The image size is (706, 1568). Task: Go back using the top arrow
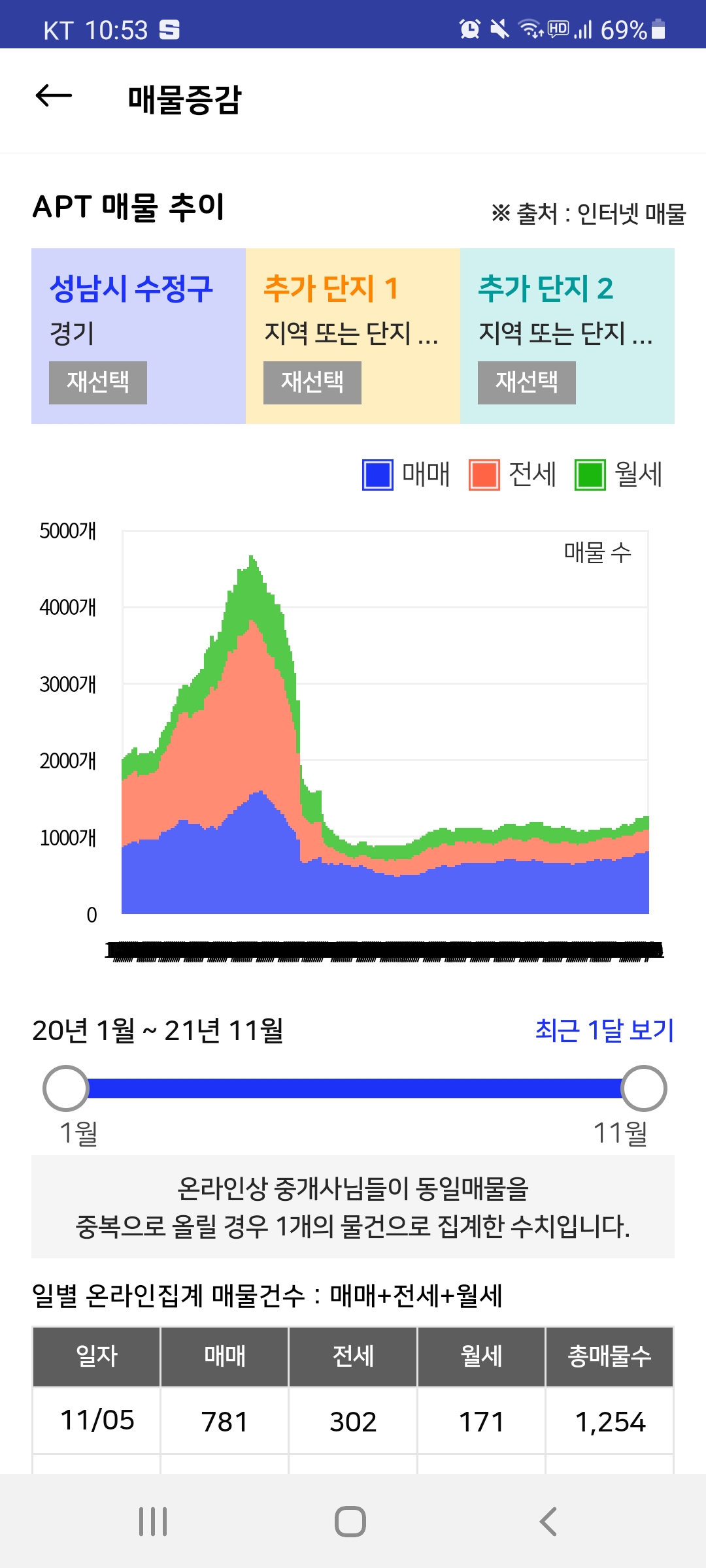(54, 97)
